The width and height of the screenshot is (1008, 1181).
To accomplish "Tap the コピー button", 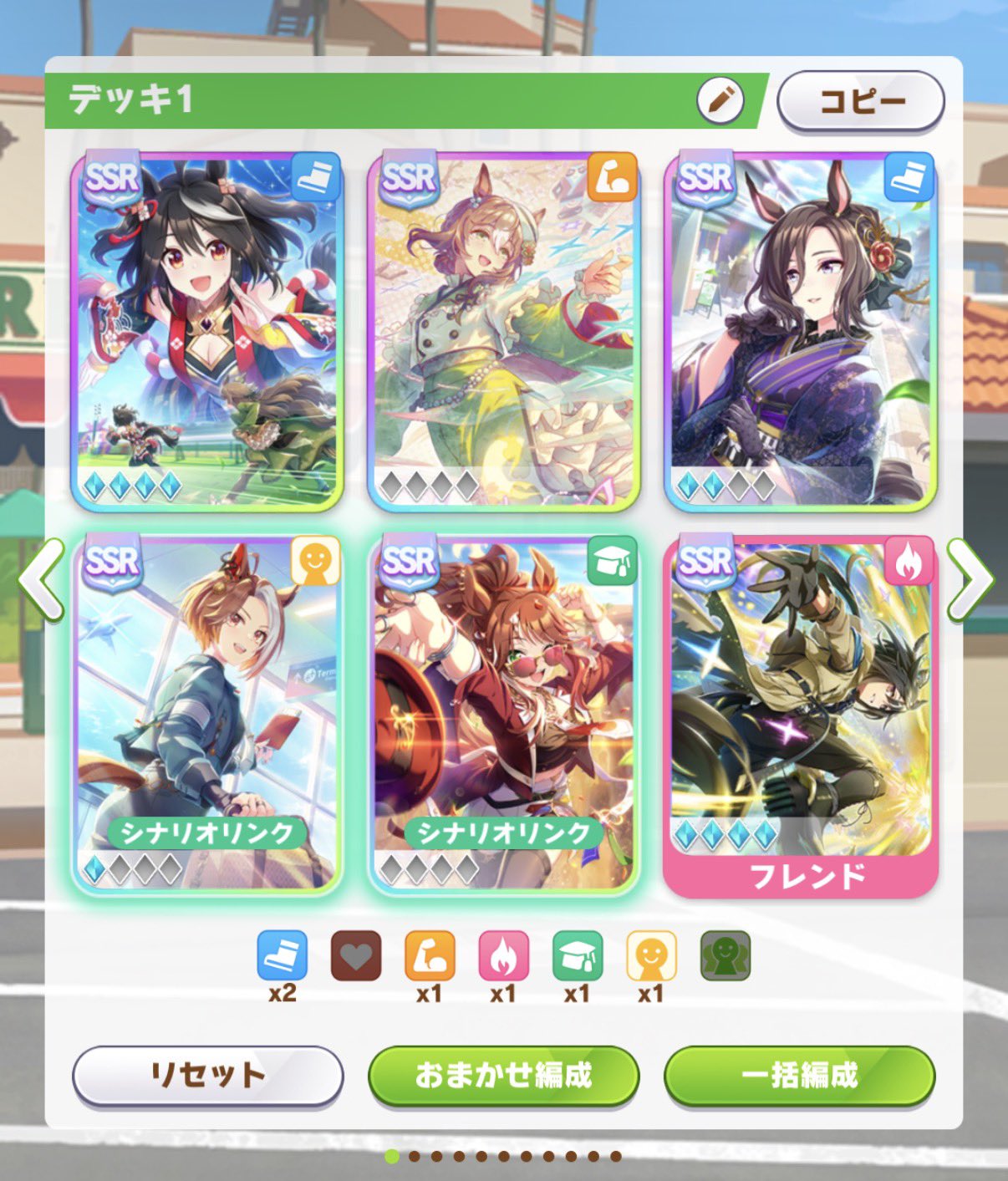I will tap(861, 101).
